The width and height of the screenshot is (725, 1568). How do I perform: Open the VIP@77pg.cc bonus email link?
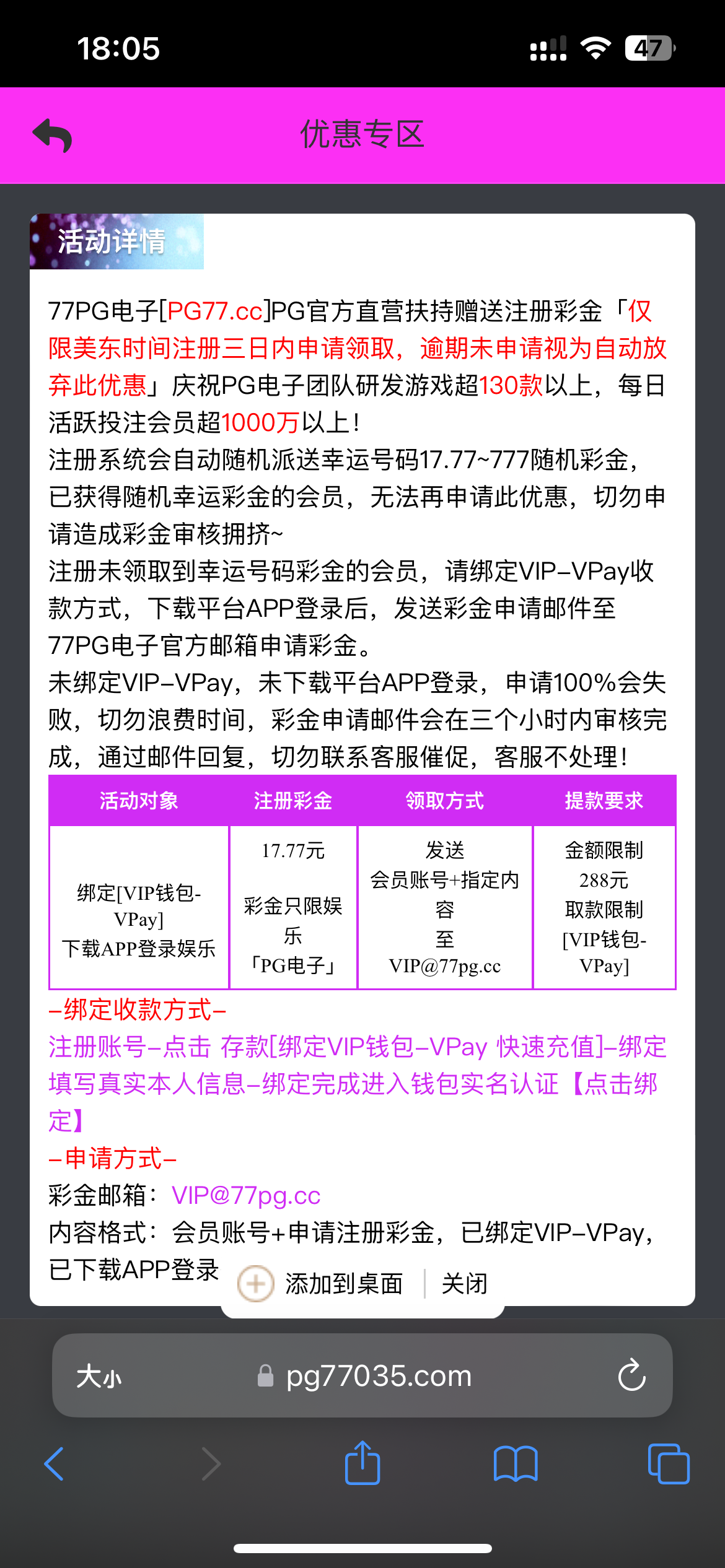(246, 1196)
